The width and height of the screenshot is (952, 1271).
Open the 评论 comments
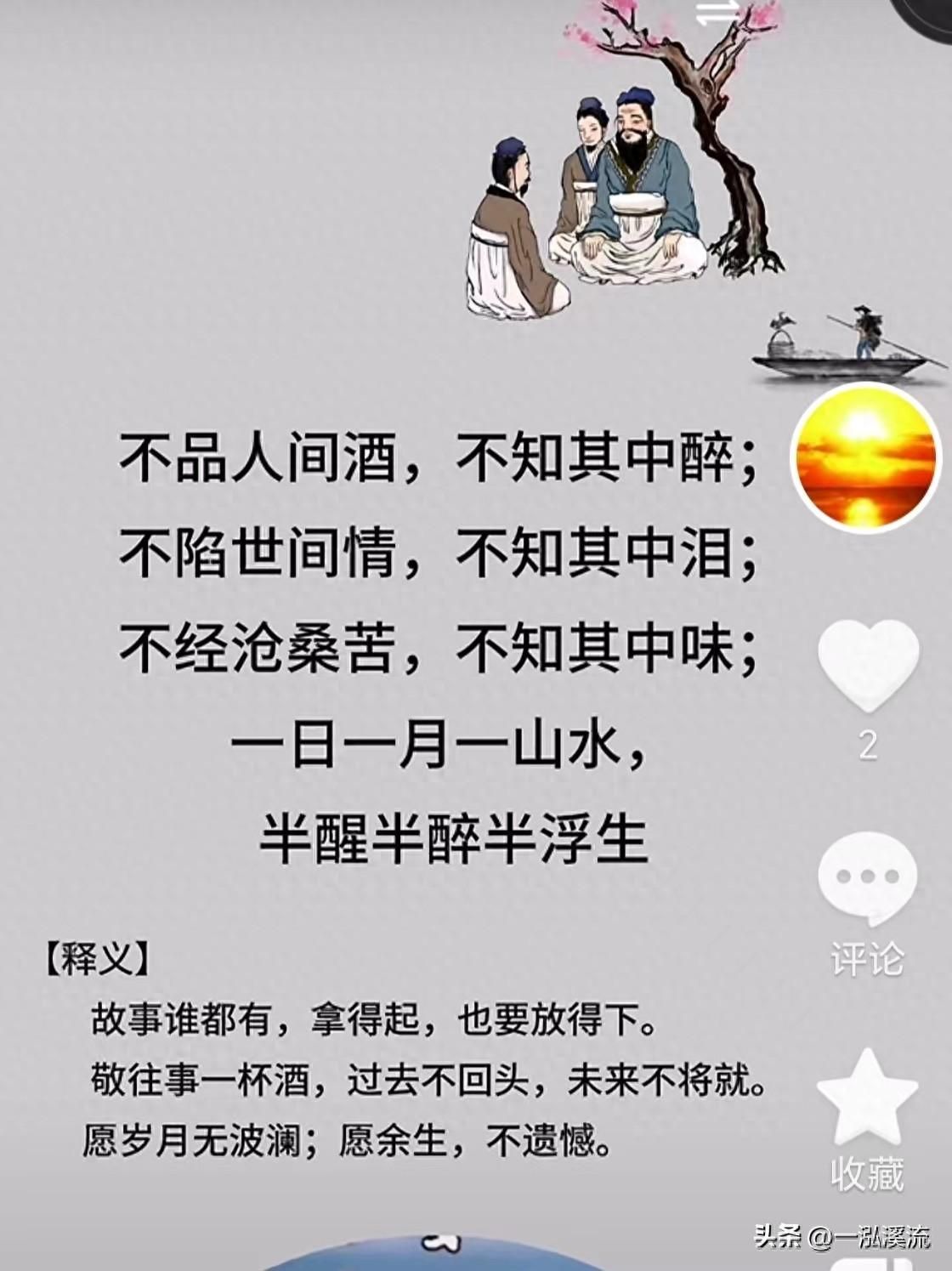point(867,881)
